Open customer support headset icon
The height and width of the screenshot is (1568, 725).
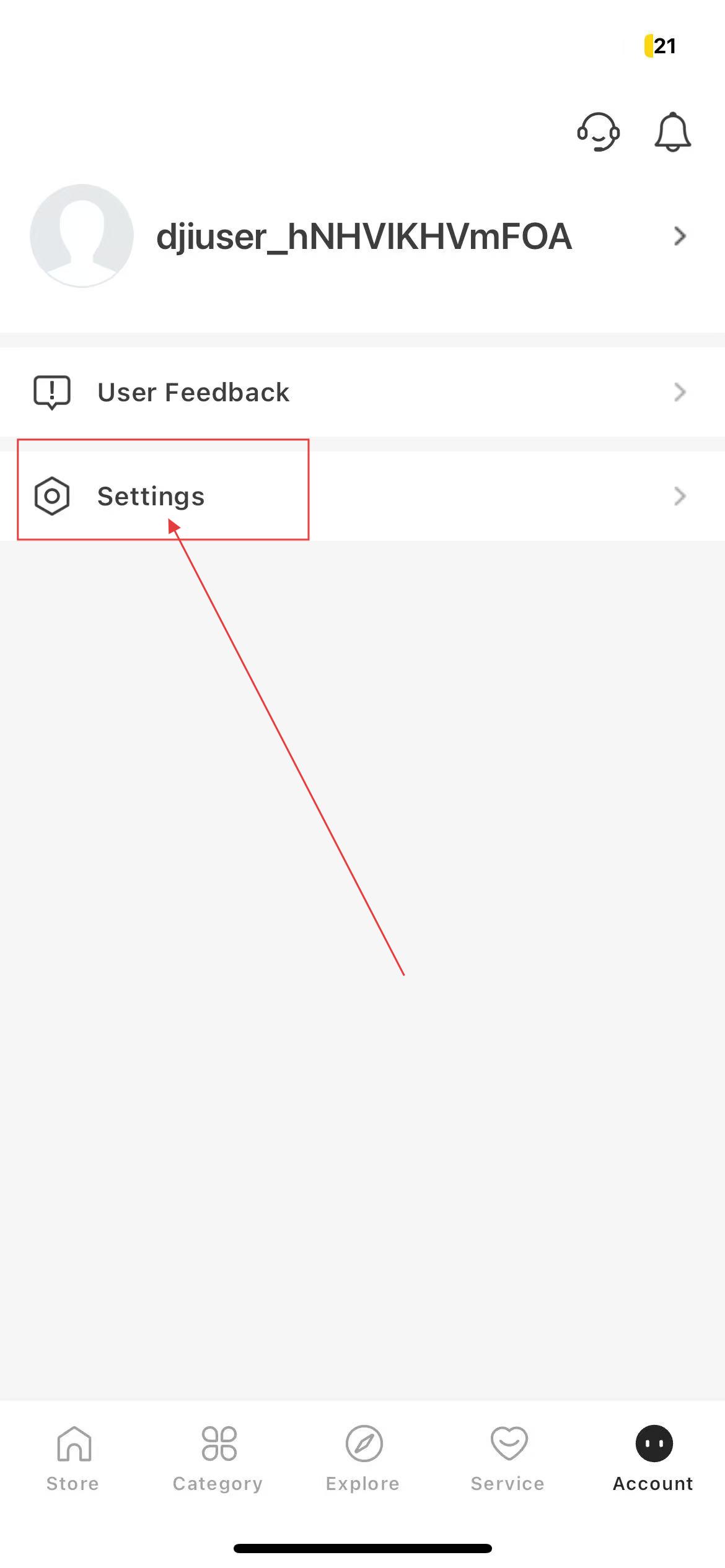(x=598, y=131)
